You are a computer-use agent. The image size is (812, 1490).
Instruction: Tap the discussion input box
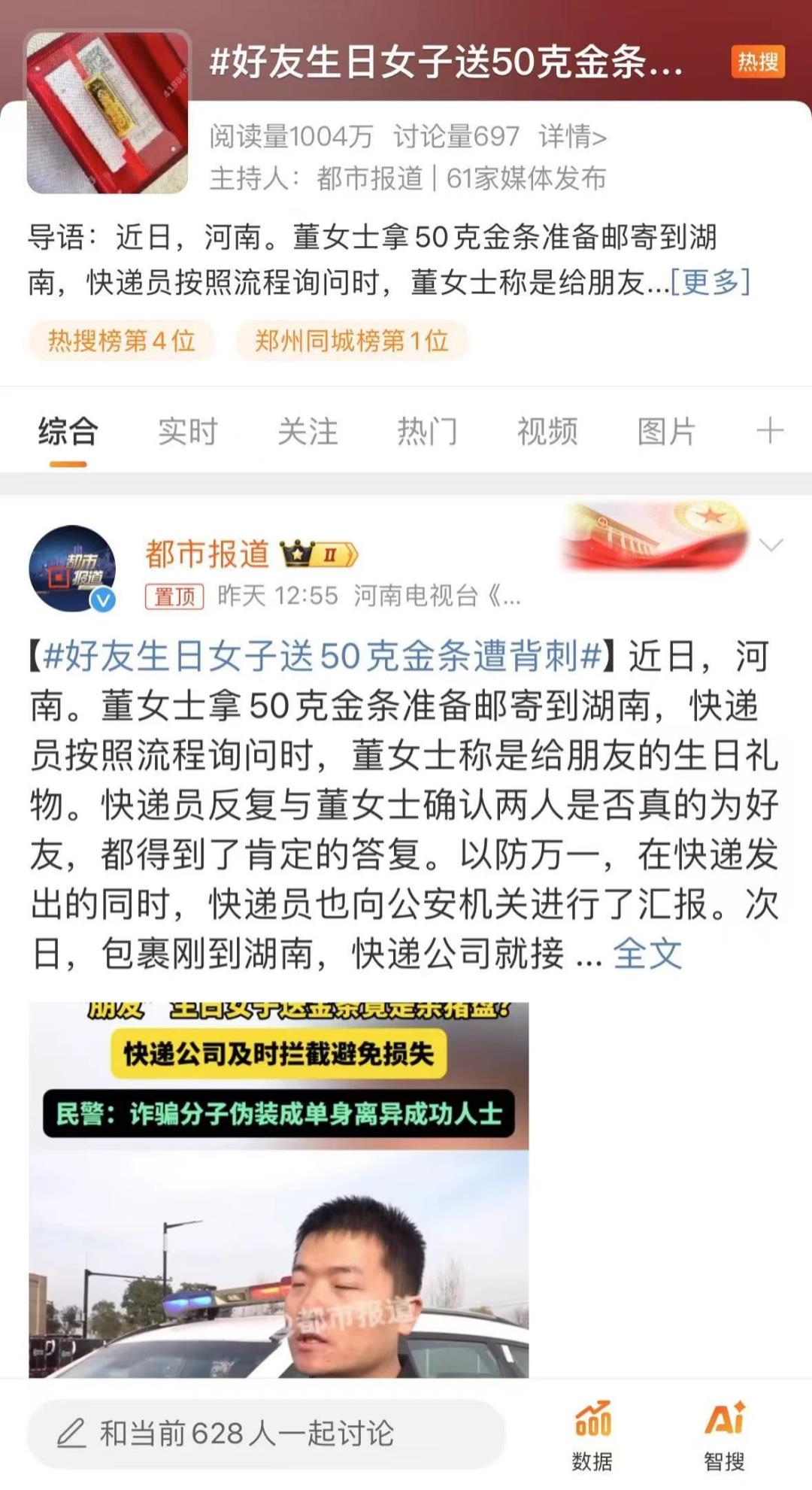pos(267,1434)
